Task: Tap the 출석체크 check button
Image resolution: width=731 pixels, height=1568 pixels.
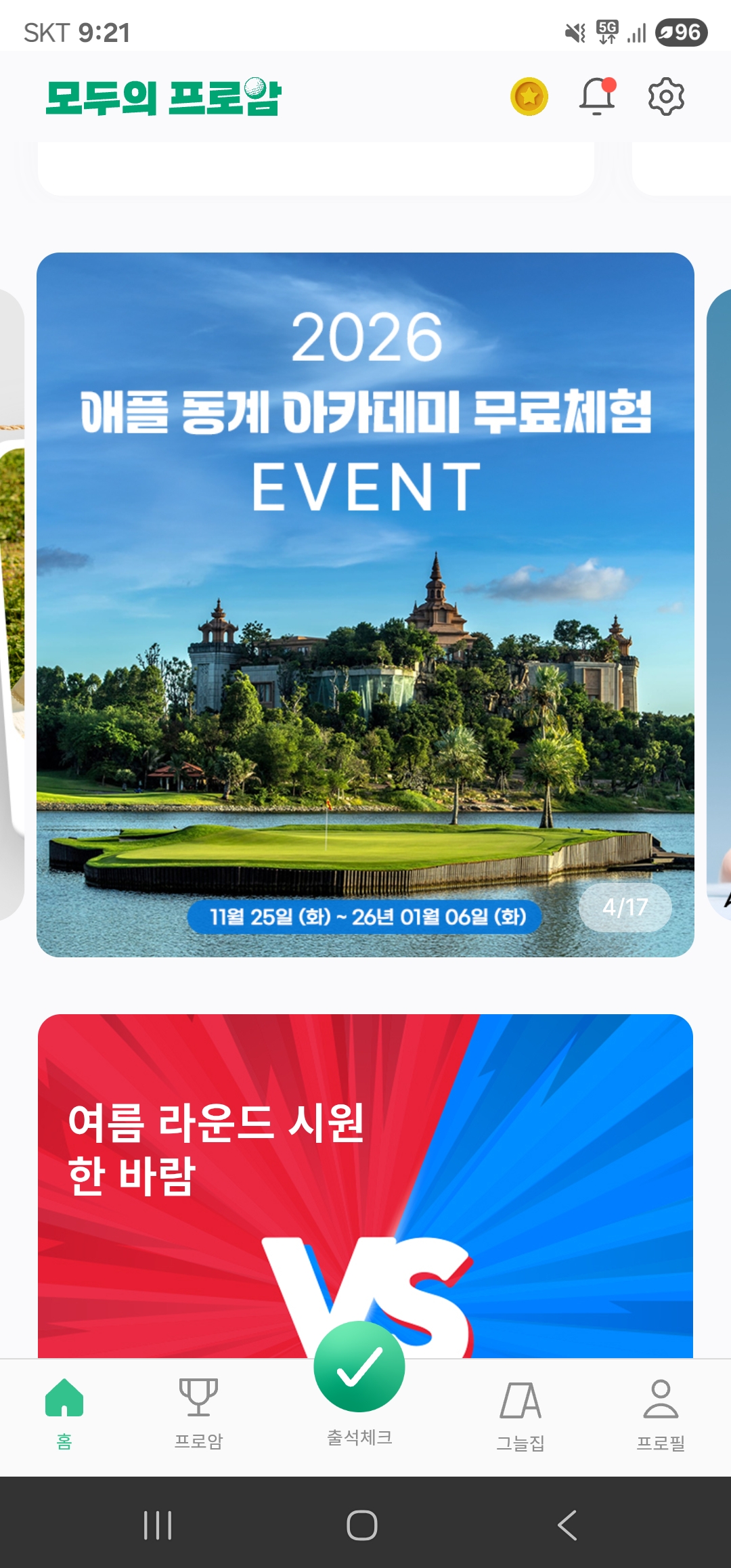Action: click(x=359, y=1368)
